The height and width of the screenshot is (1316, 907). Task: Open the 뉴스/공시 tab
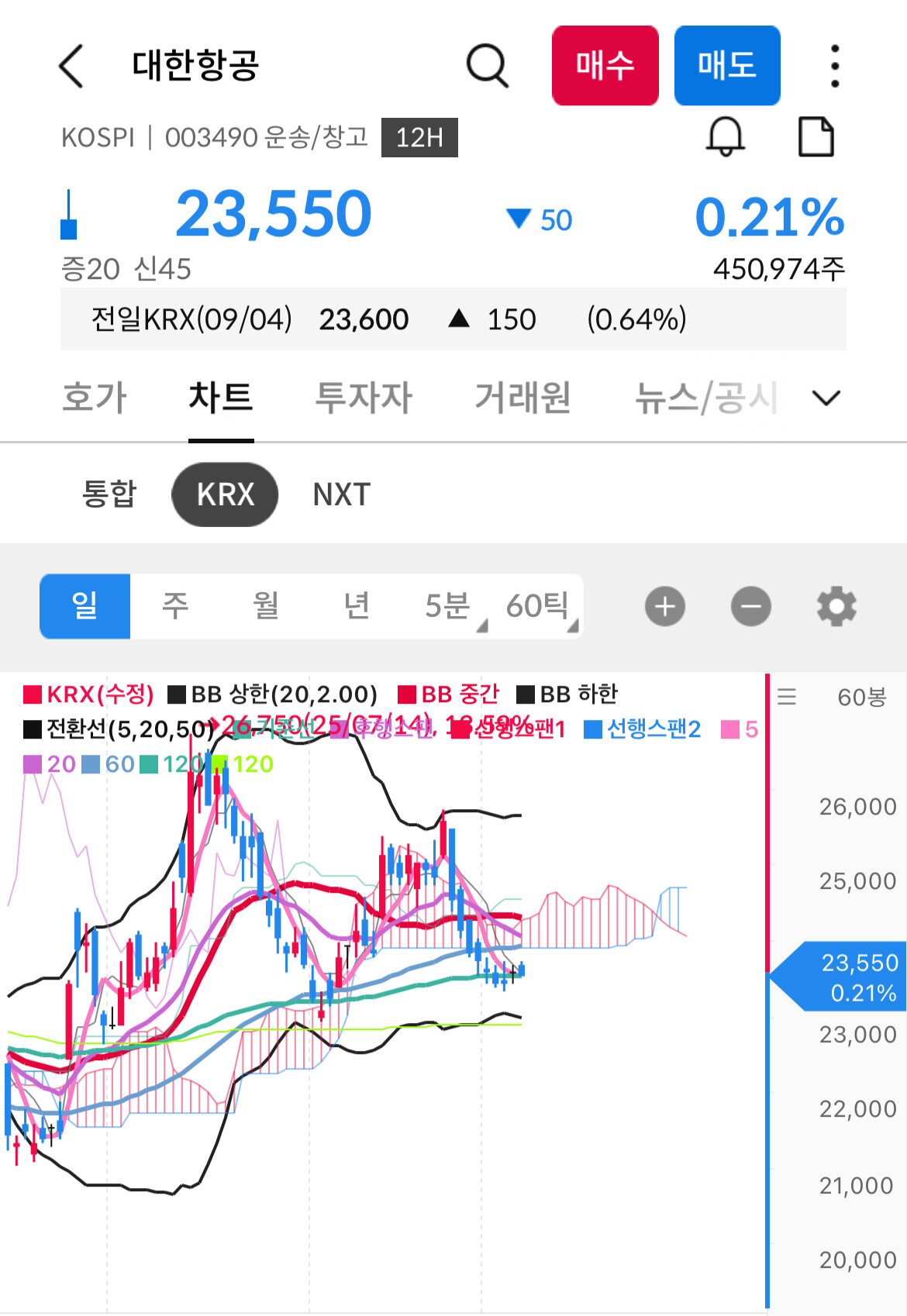705,398
